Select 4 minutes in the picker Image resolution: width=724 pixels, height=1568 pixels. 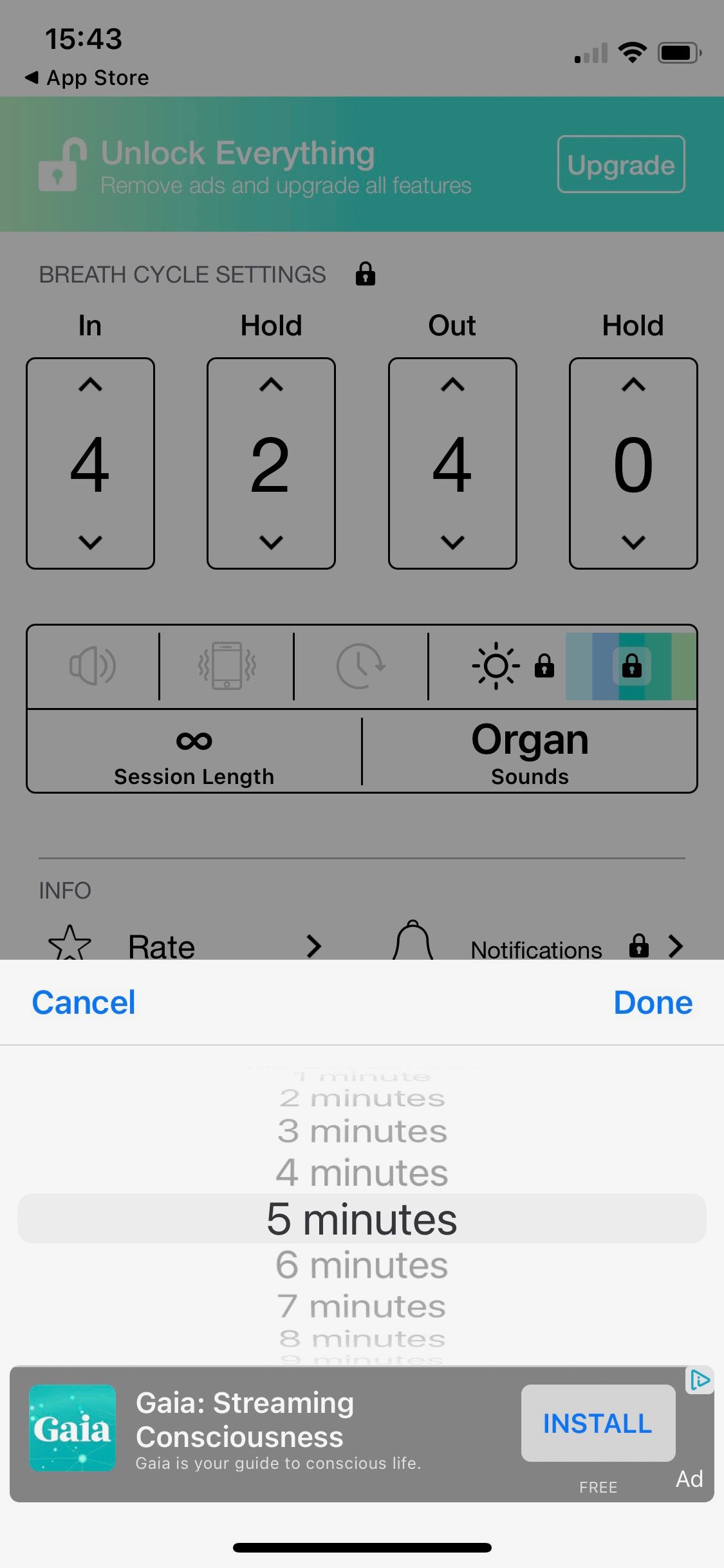tap(362, 1173)
